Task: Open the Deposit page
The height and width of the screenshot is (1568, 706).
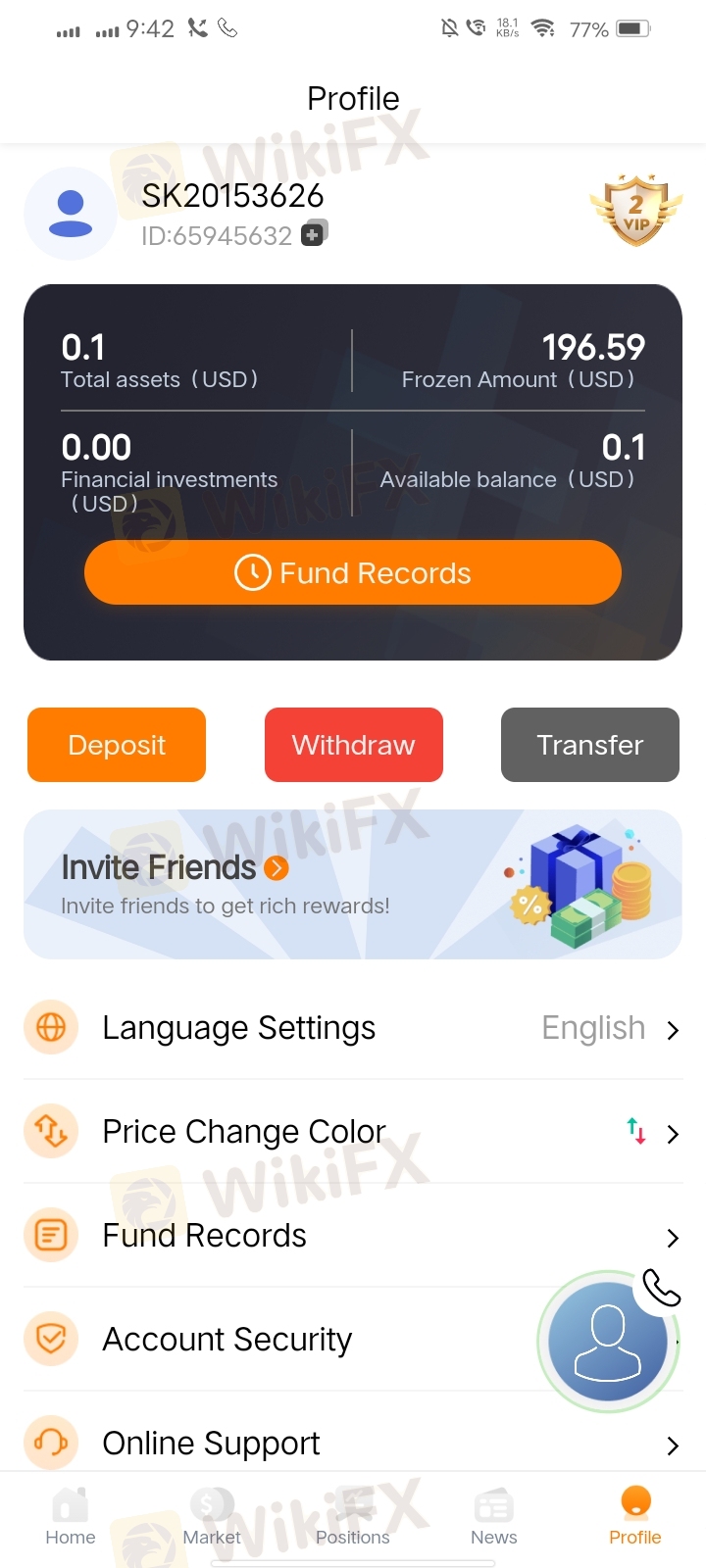Action: coord(117,745)
